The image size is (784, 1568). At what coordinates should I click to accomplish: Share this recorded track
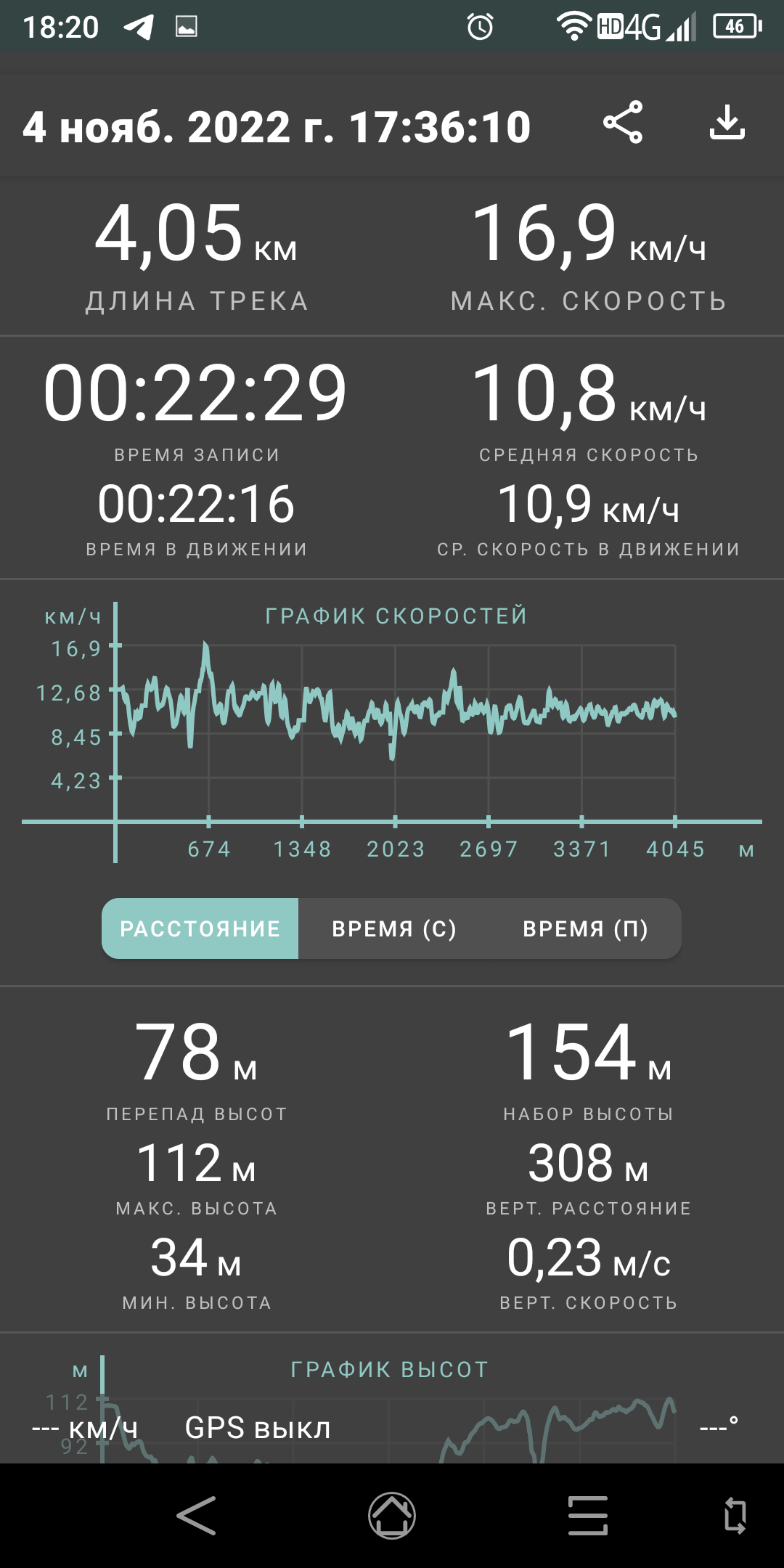click(x=623, y=123)
